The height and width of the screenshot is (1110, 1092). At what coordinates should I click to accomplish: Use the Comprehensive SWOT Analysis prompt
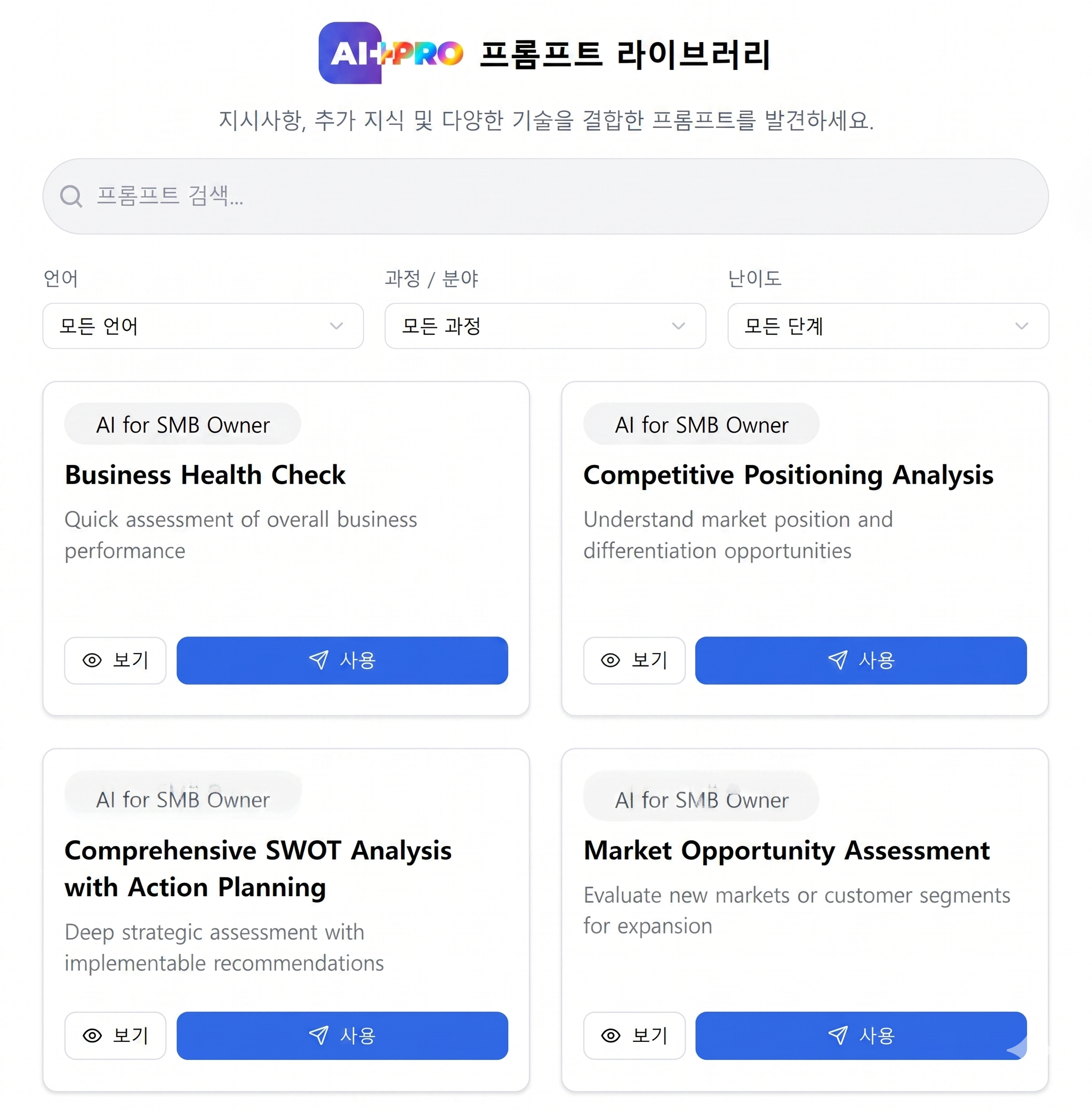click(x=342, y=1035)
